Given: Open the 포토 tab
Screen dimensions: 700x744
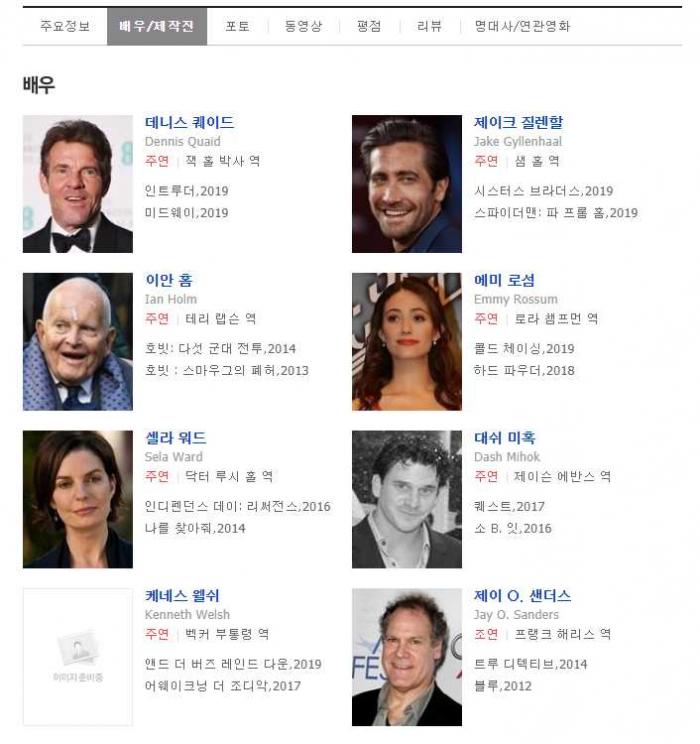Looking at the screenshot, I should 237,26.
